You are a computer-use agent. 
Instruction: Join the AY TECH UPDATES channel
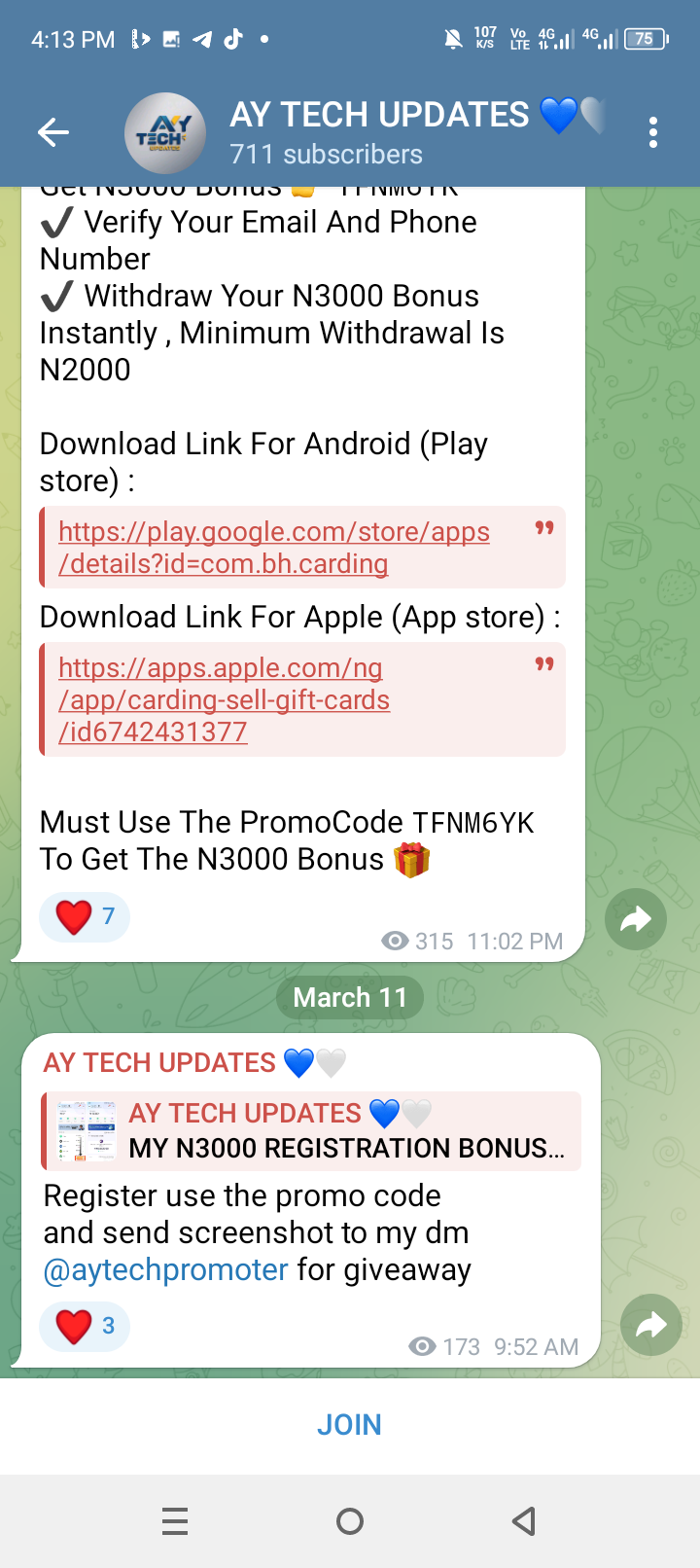click(349, 1425)
